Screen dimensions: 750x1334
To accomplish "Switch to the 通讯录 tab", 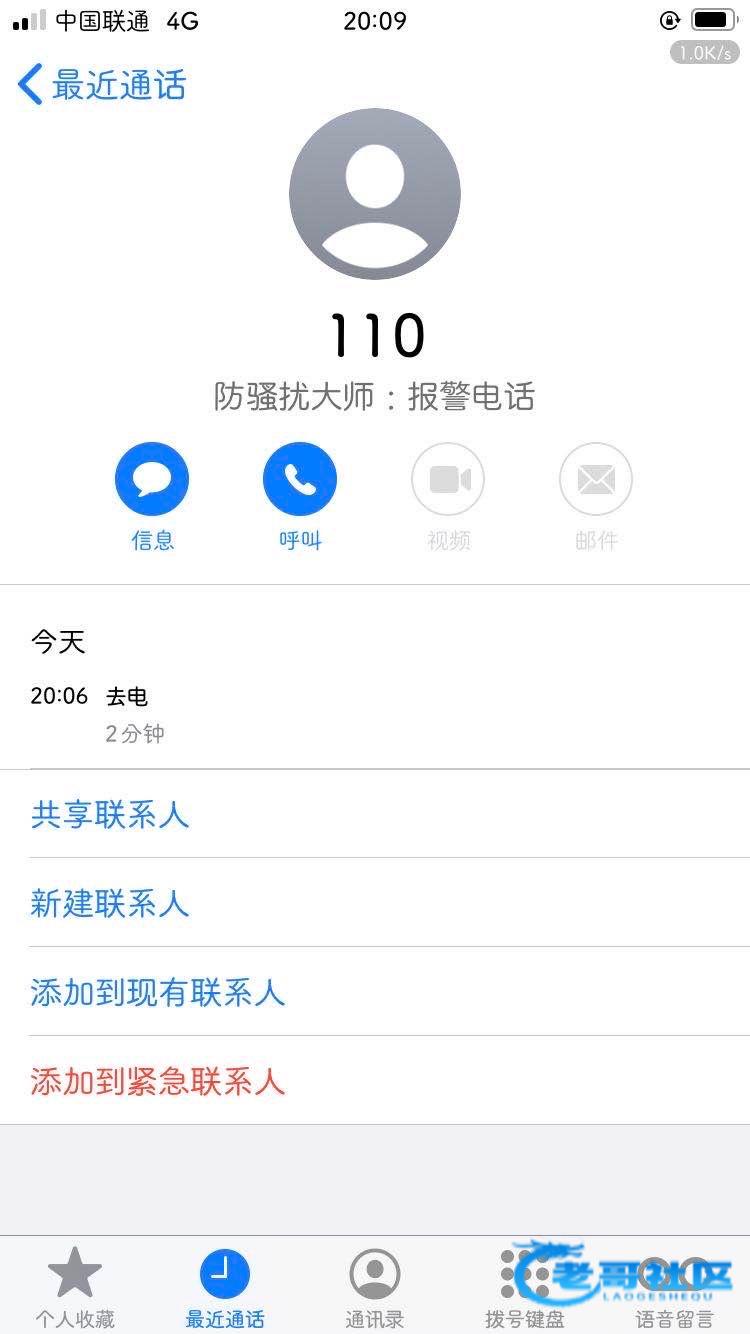I will [375, 1288].
